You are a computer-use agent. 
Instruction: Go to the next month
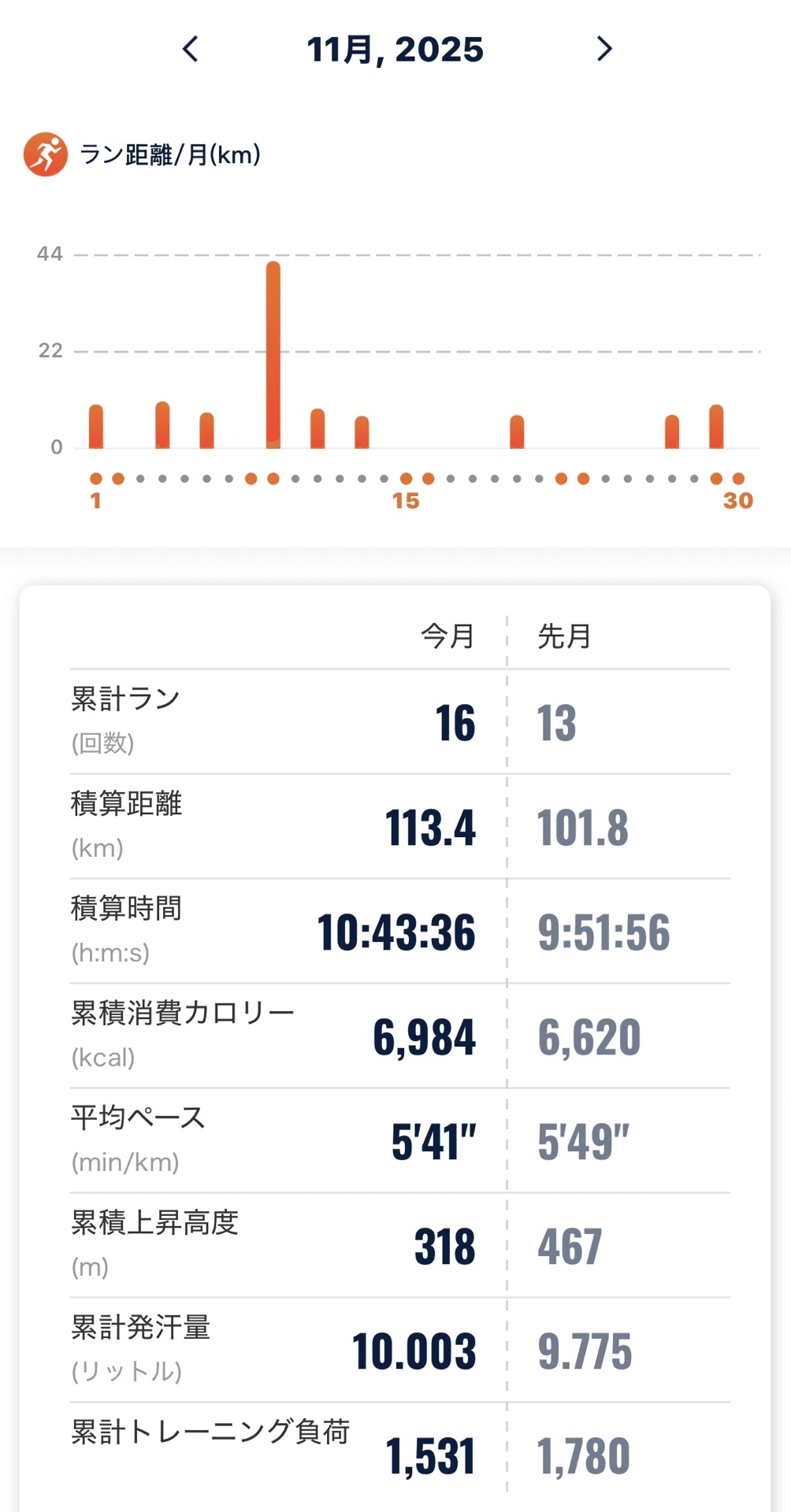click(603, 49)
